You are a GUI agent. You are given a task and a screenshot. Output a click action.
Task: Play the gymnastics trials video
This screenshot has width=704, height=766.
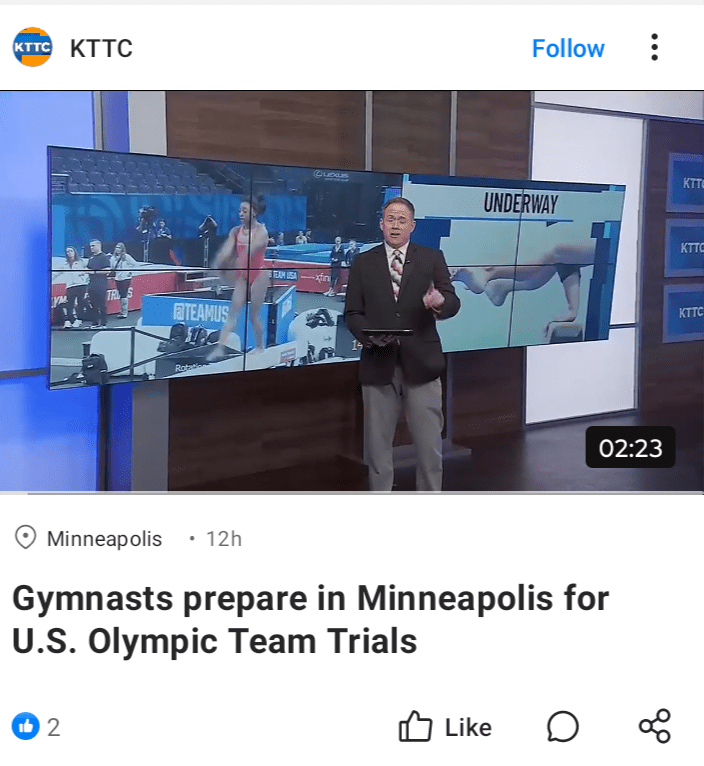point(352,292)
